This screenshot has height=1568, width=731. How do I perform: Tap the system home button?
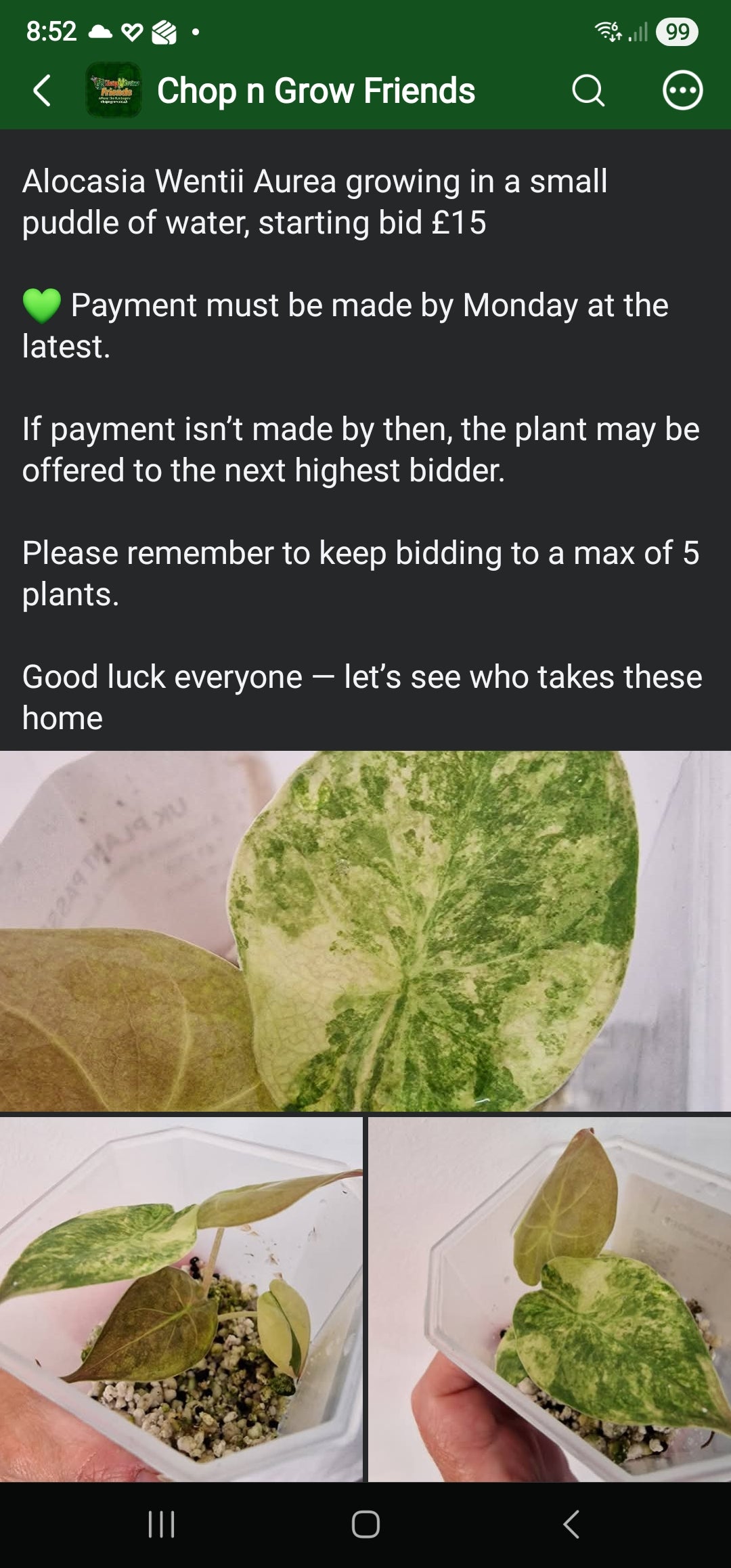[x=365, y=1525]
